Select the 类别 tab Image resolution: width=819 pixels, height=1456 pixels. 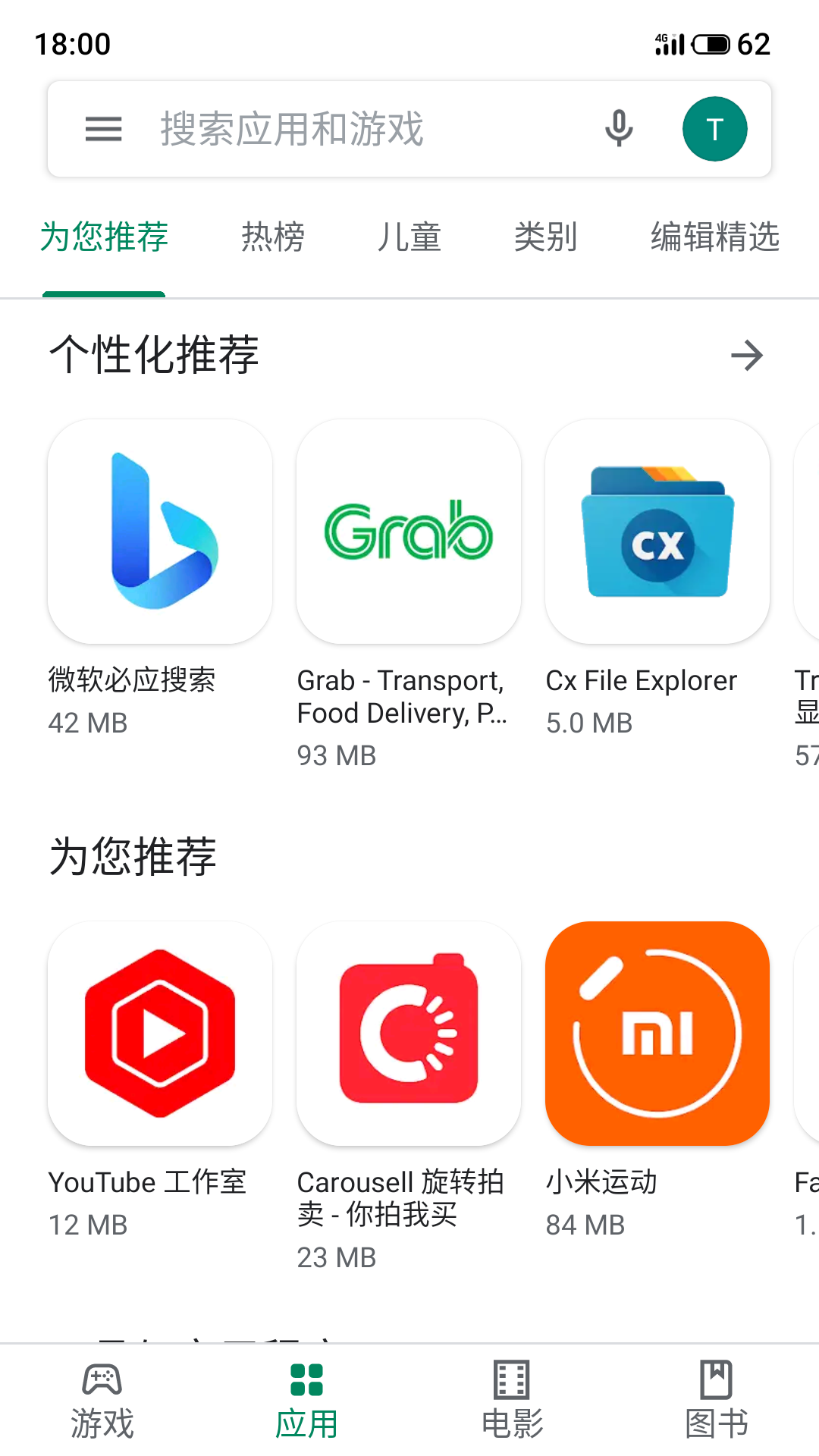tap(545, 237)
